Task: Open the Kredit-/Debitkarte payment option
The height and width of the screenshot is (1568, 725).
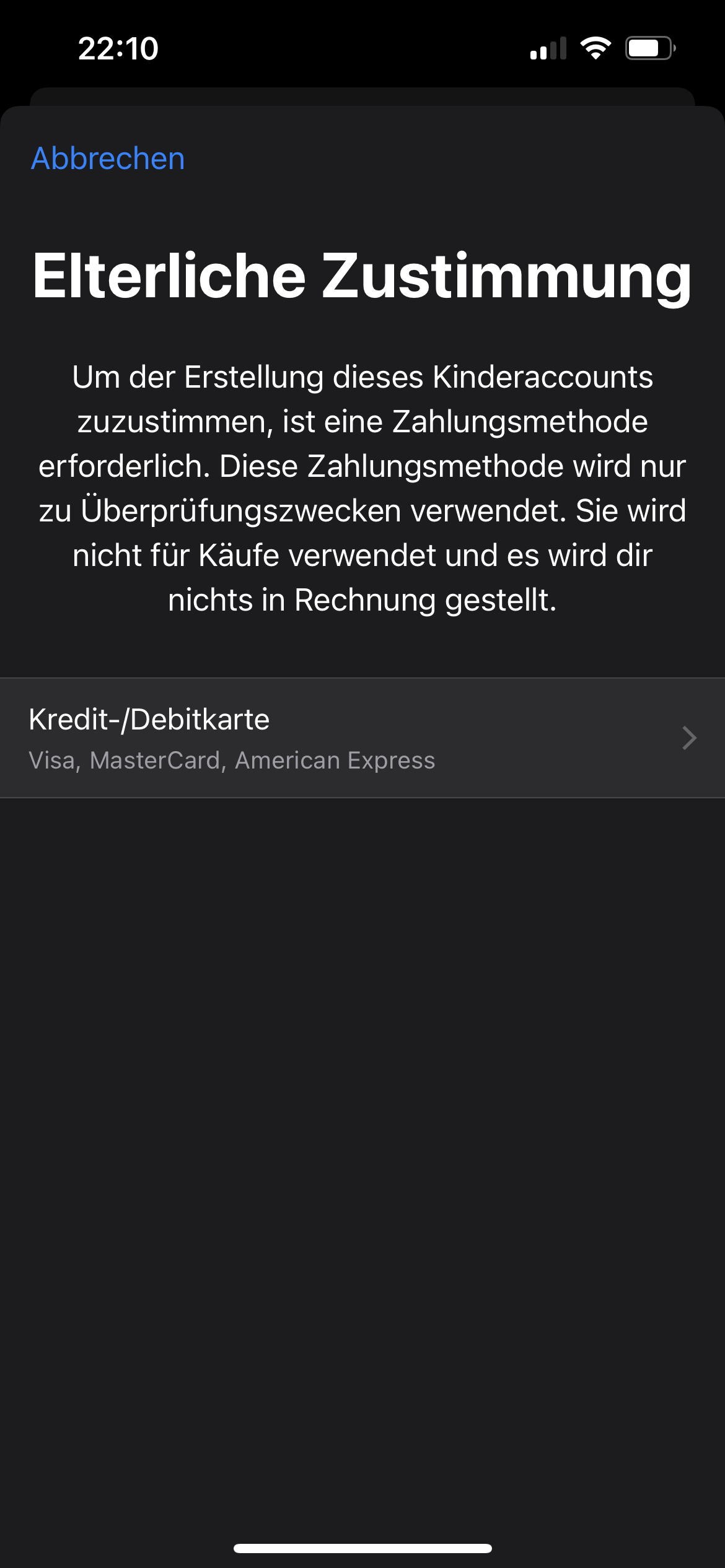Action: [x=362, y=738]
